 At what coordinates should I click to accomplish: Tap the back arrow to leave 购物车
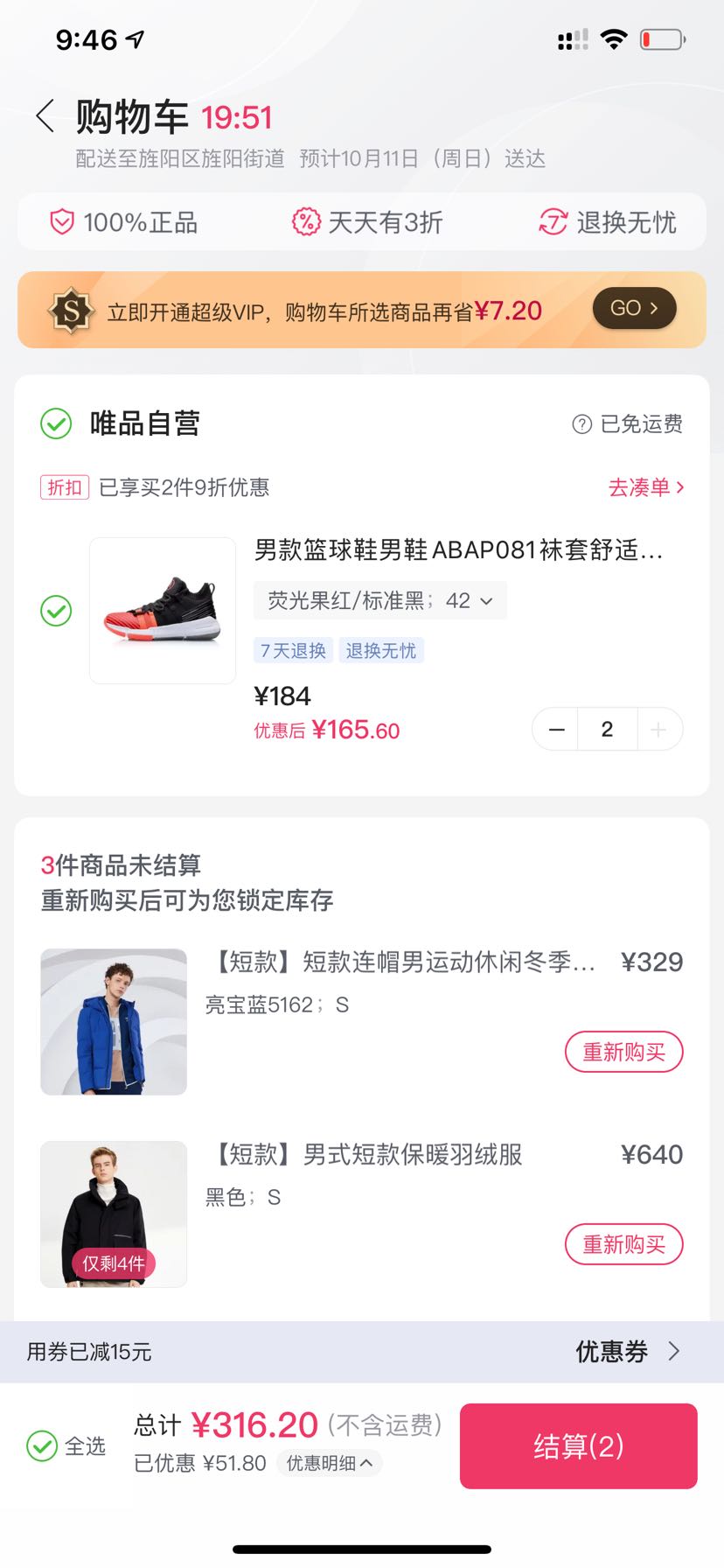click(44, 115)
